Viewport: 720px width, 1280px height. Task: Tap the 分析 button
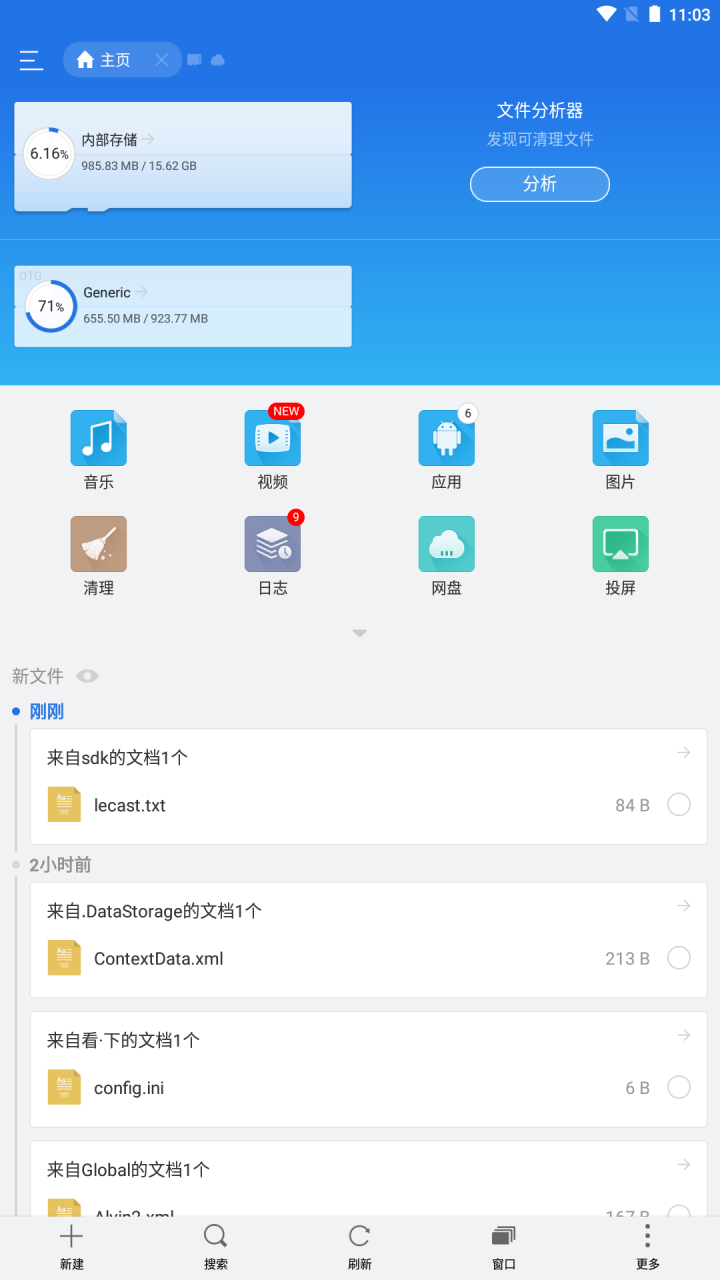(539, 184)
